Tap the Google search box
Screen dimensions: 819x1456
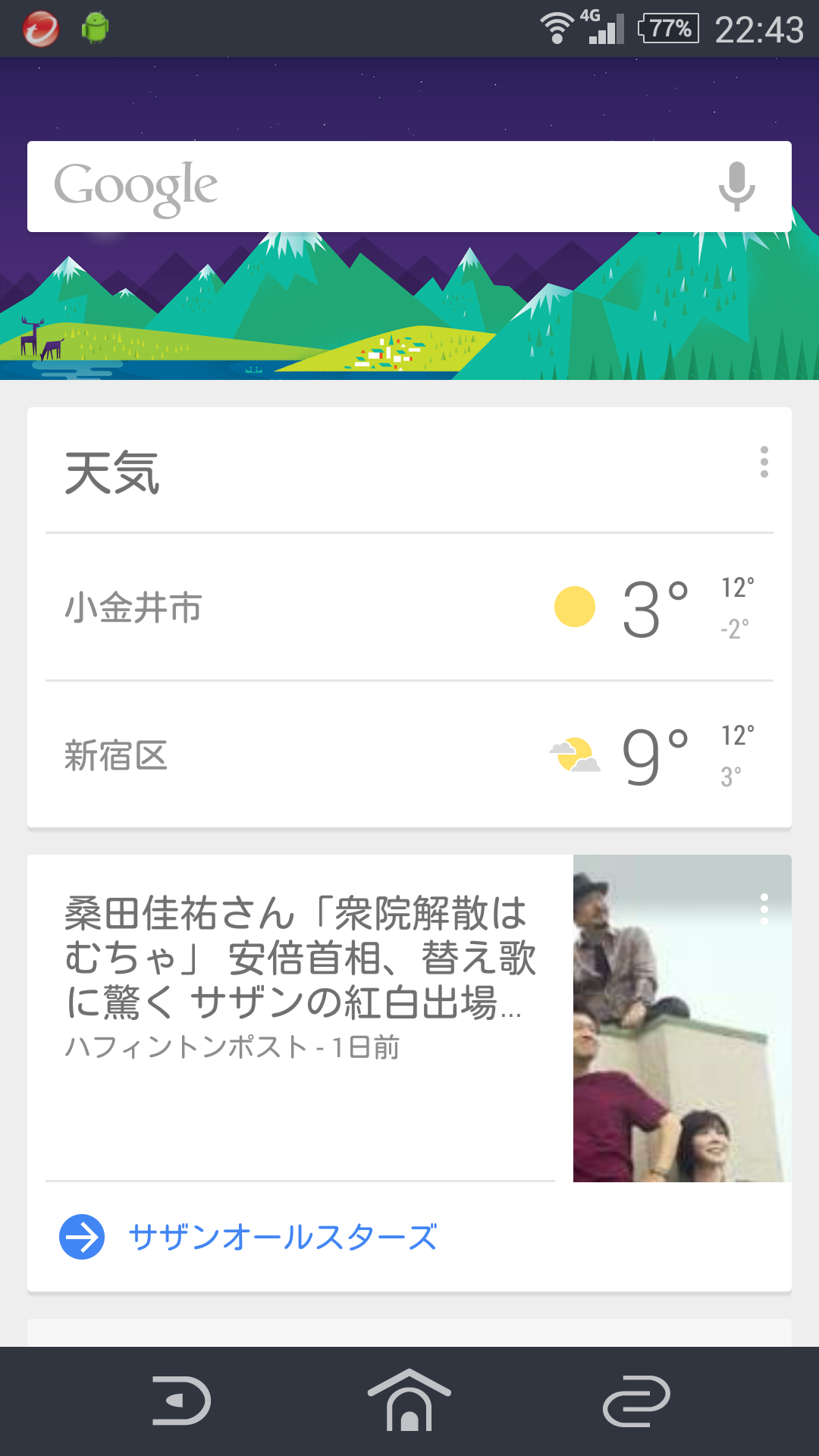pyautogui.click(x=379, y=187)
